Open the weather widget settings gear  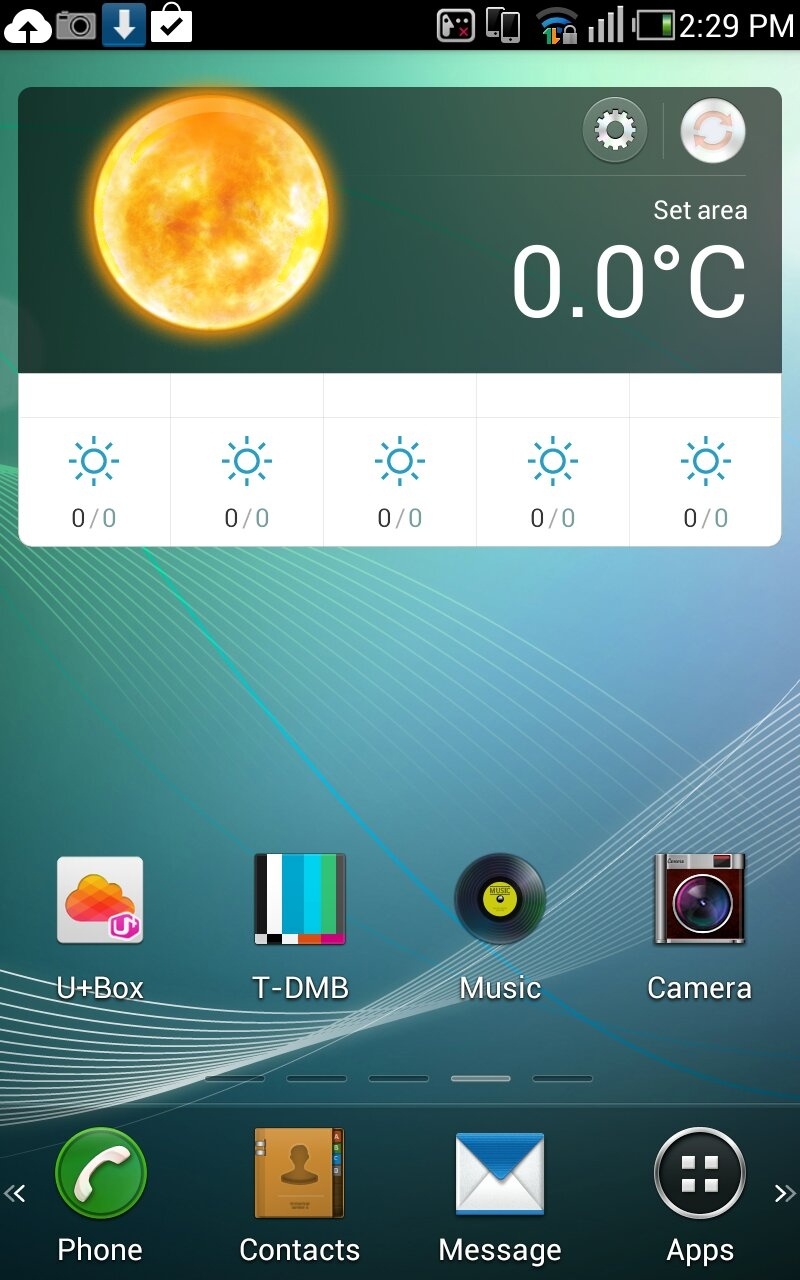[x=615, y=130]
